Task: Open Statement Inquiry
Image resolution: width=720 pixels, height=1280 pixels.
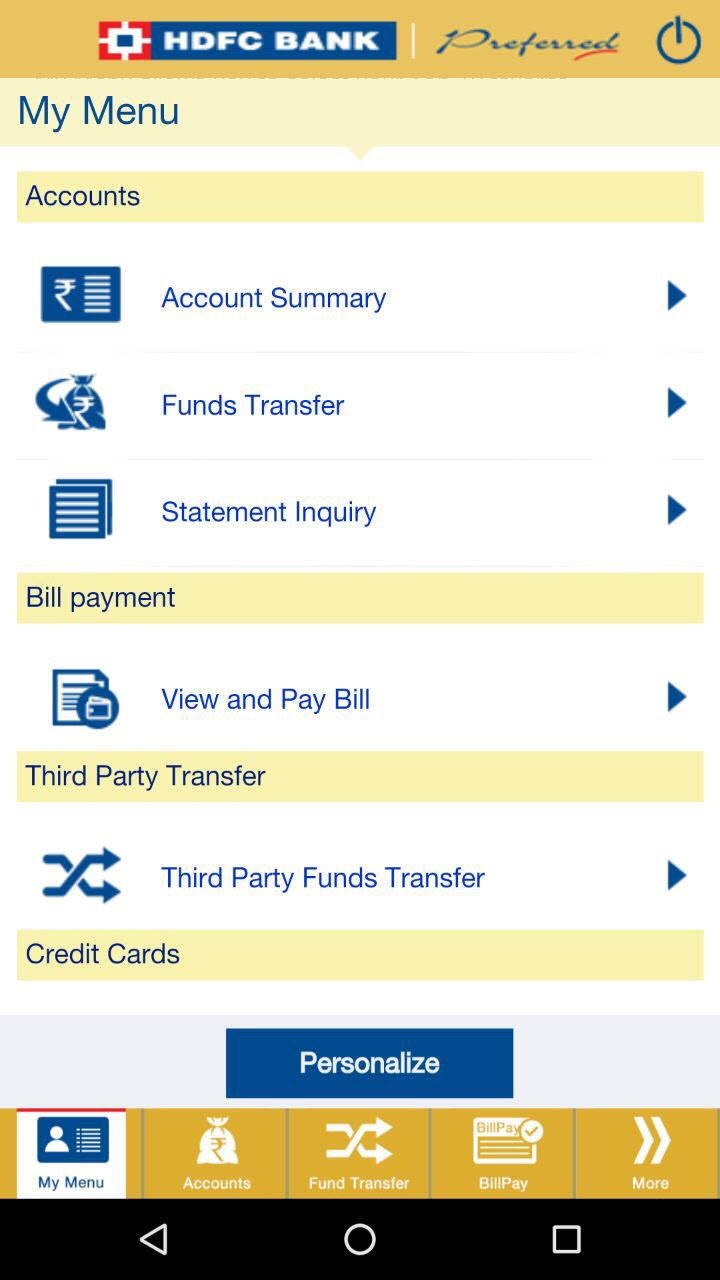Action: pos(360,511)
